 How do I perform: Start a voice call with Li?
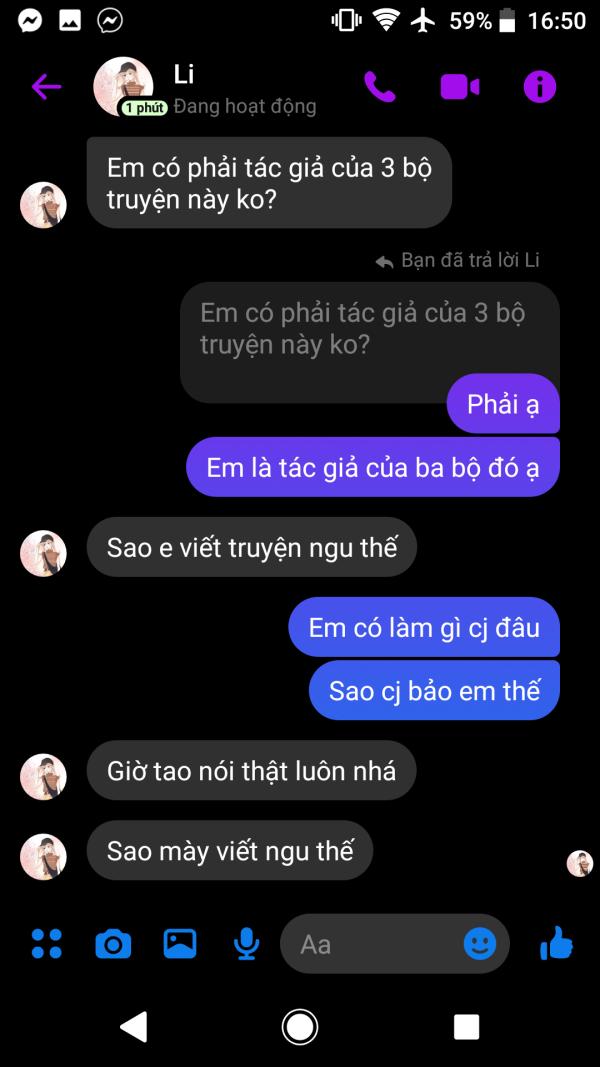point(380,86)
